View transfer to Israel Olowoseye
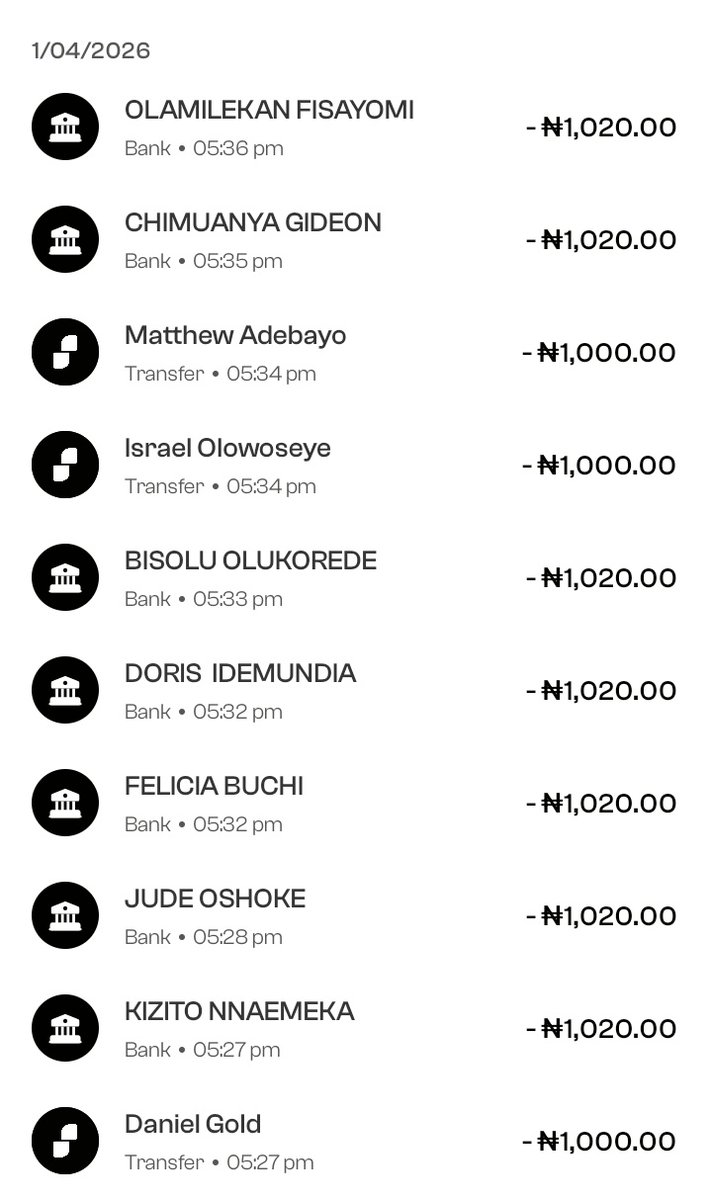The image size is (710, 1200). [355, 465]
